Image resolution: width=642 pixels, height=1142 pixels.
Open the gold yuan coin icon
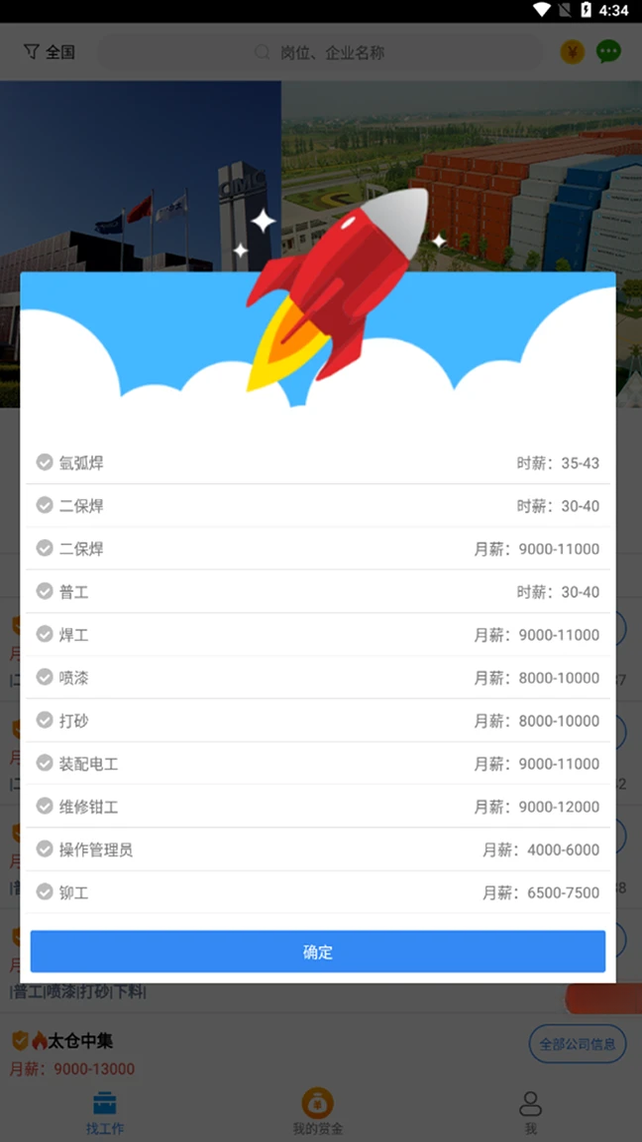click(x=572, y=52)
